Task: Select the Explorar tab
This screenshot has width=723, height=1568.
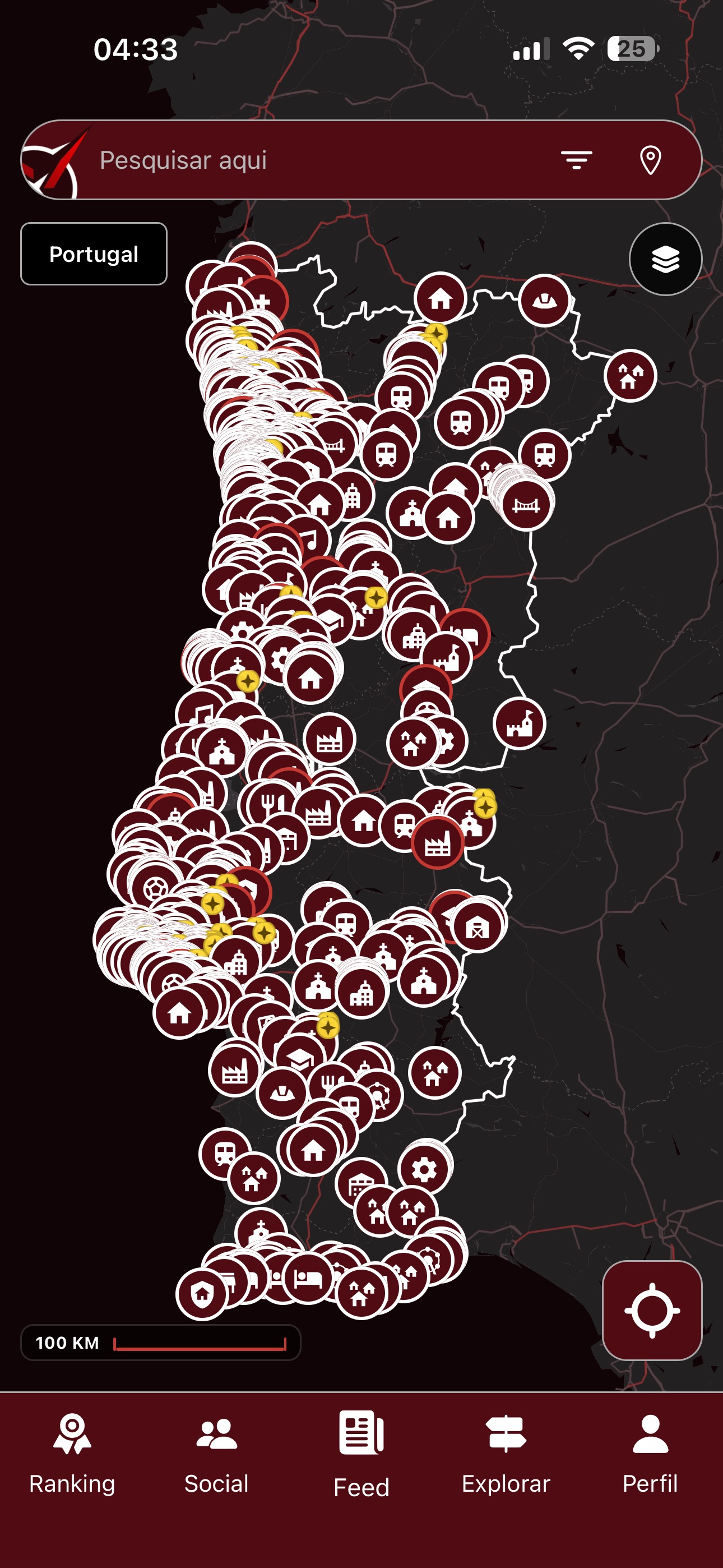Action: (x=506, y=1454)
